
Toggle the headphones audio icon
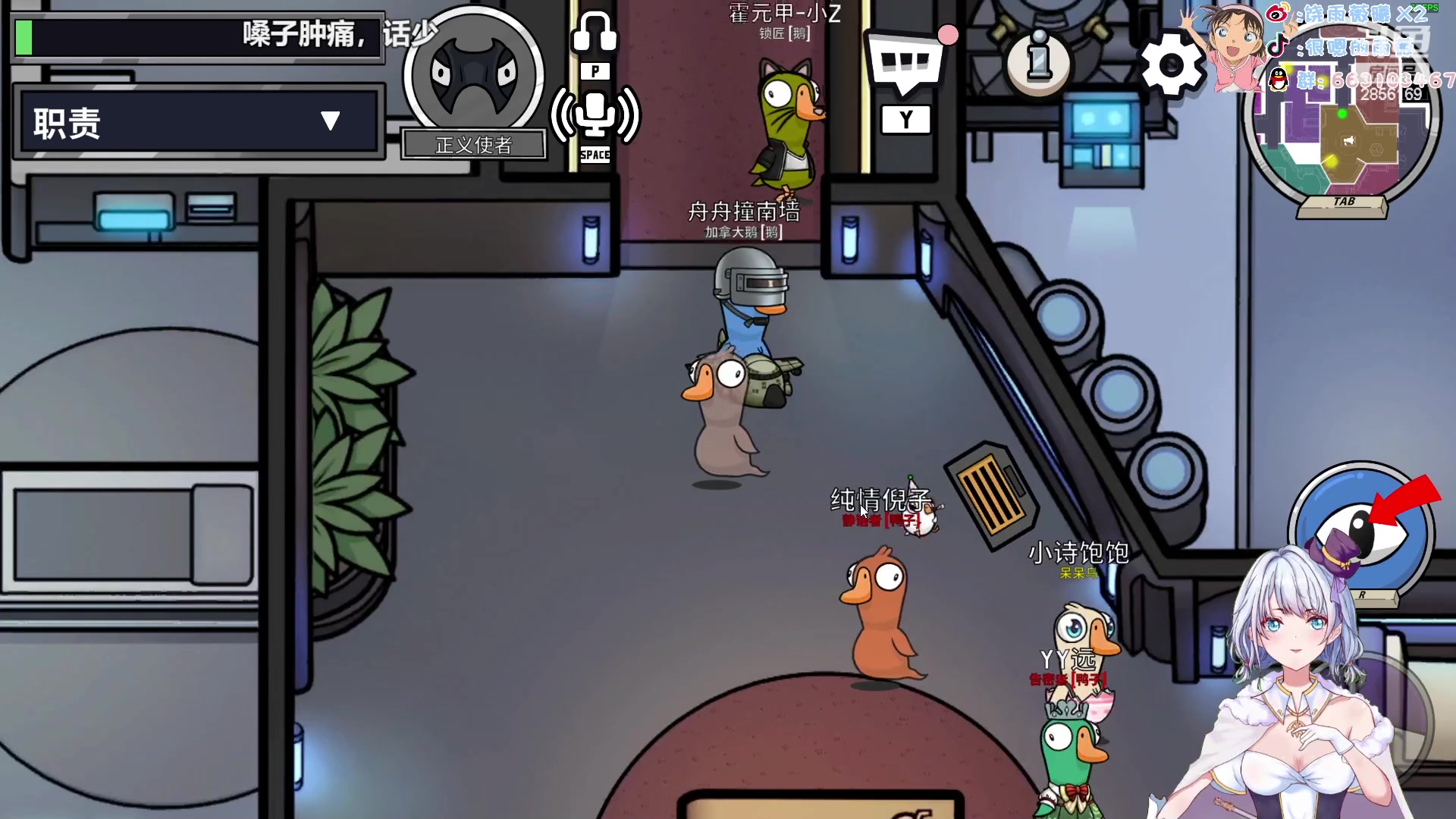[595, 34]
